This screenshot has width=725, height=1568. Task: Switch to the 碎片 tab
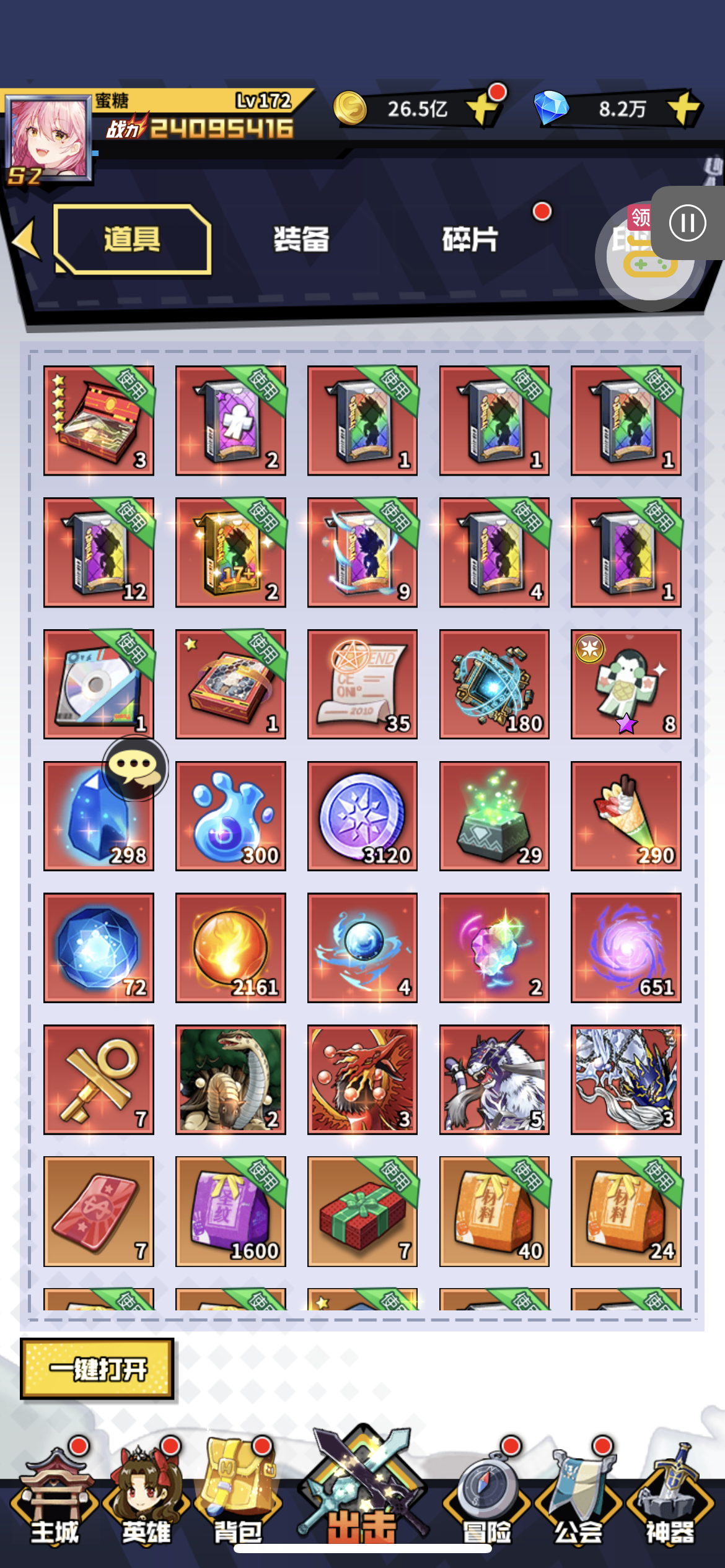point(470,239)
